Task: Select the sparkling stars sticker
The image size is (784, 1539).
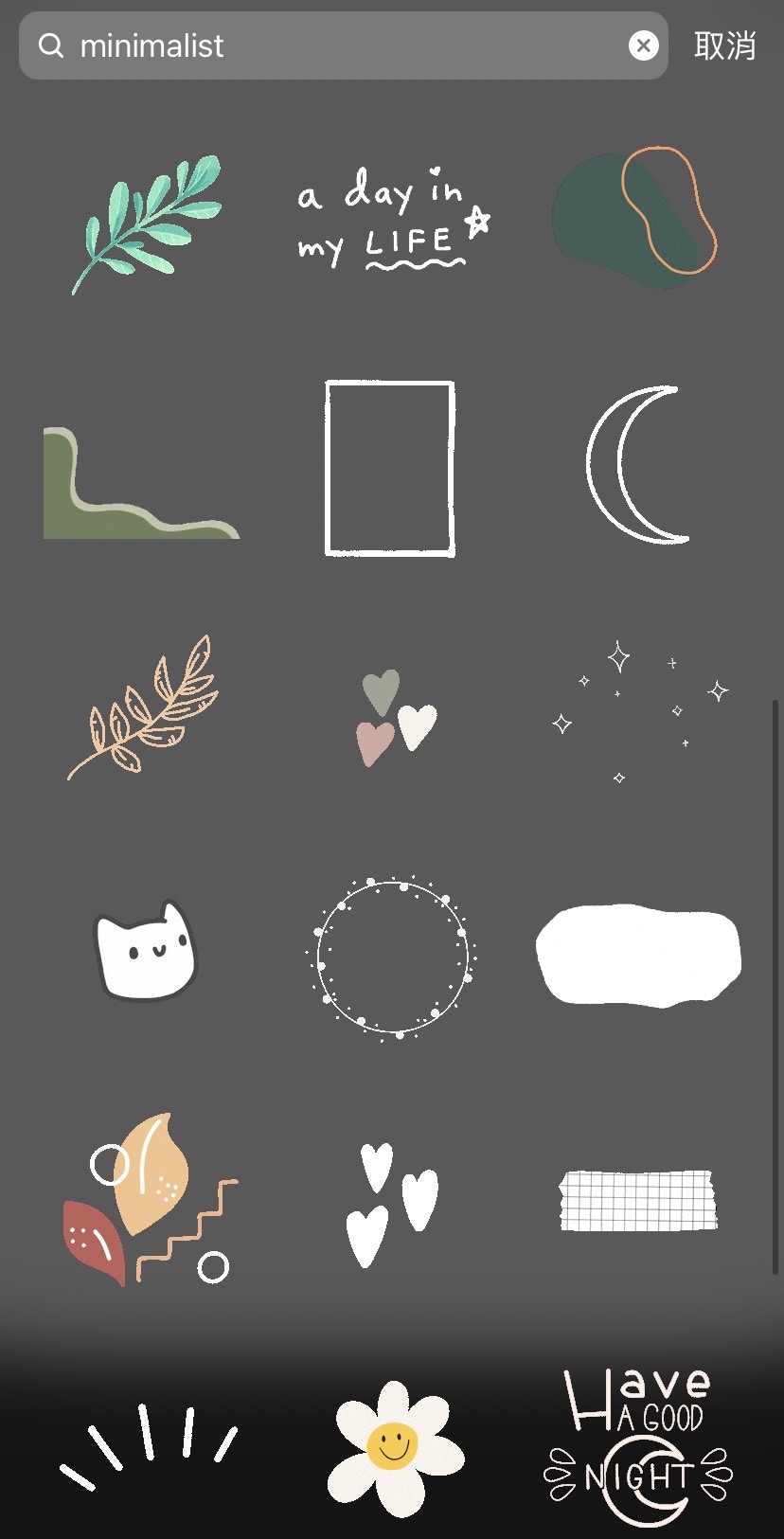Action: [x=636, y=710]
